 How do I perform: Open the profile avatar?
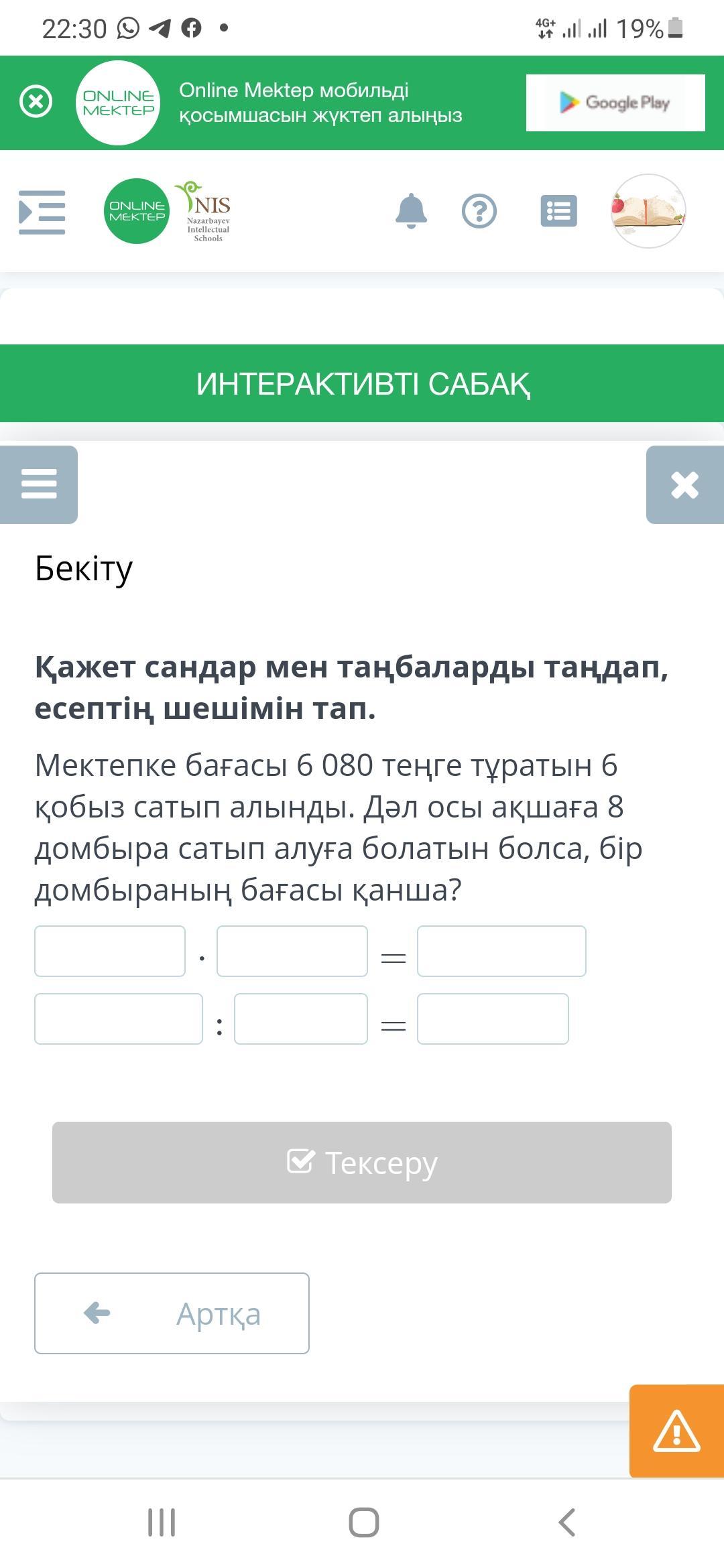tap(648, 211)
